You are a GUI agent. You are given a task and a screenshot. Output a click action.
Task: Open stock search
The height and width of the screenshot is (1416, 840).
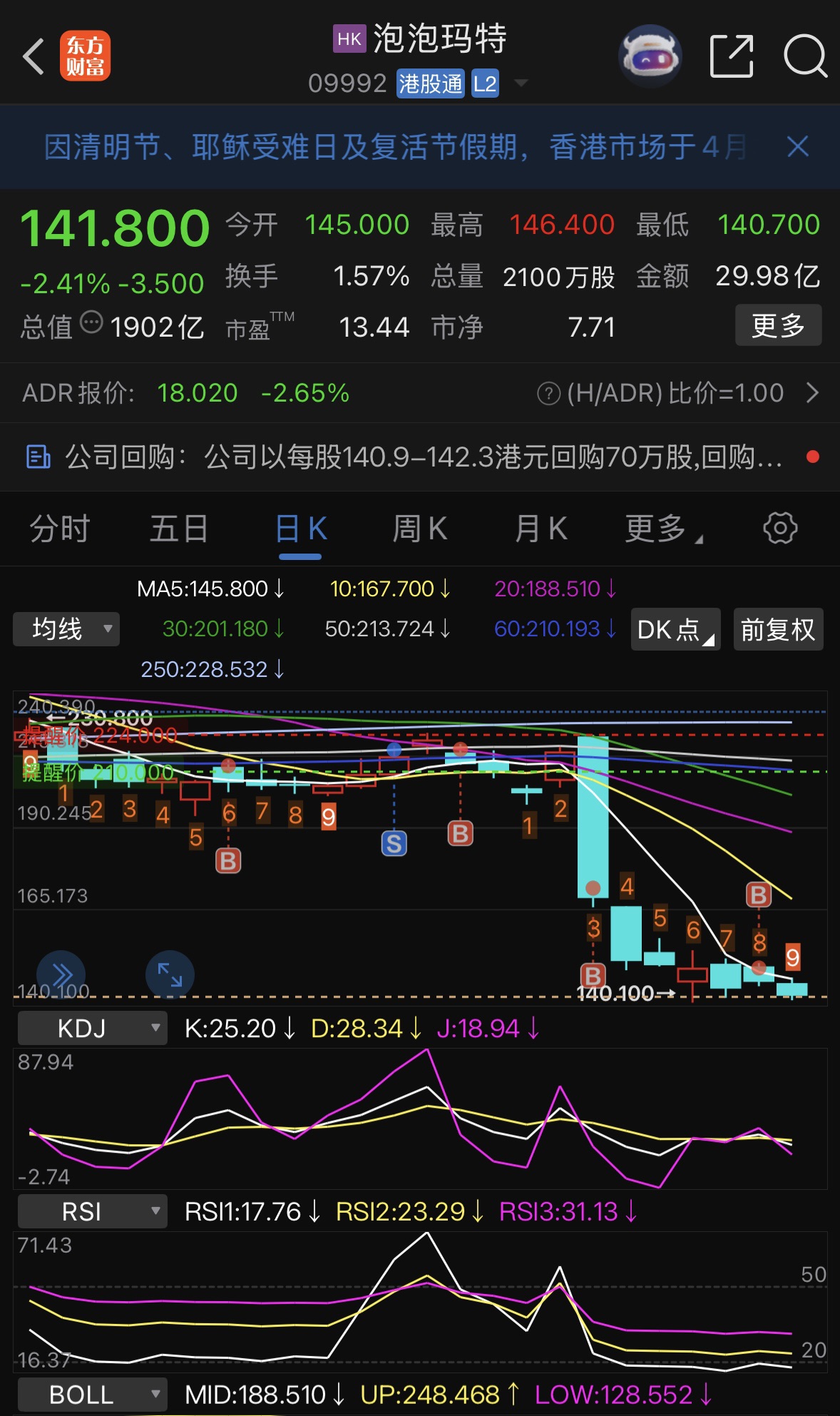pyautogui.click(x=805, y=56)
